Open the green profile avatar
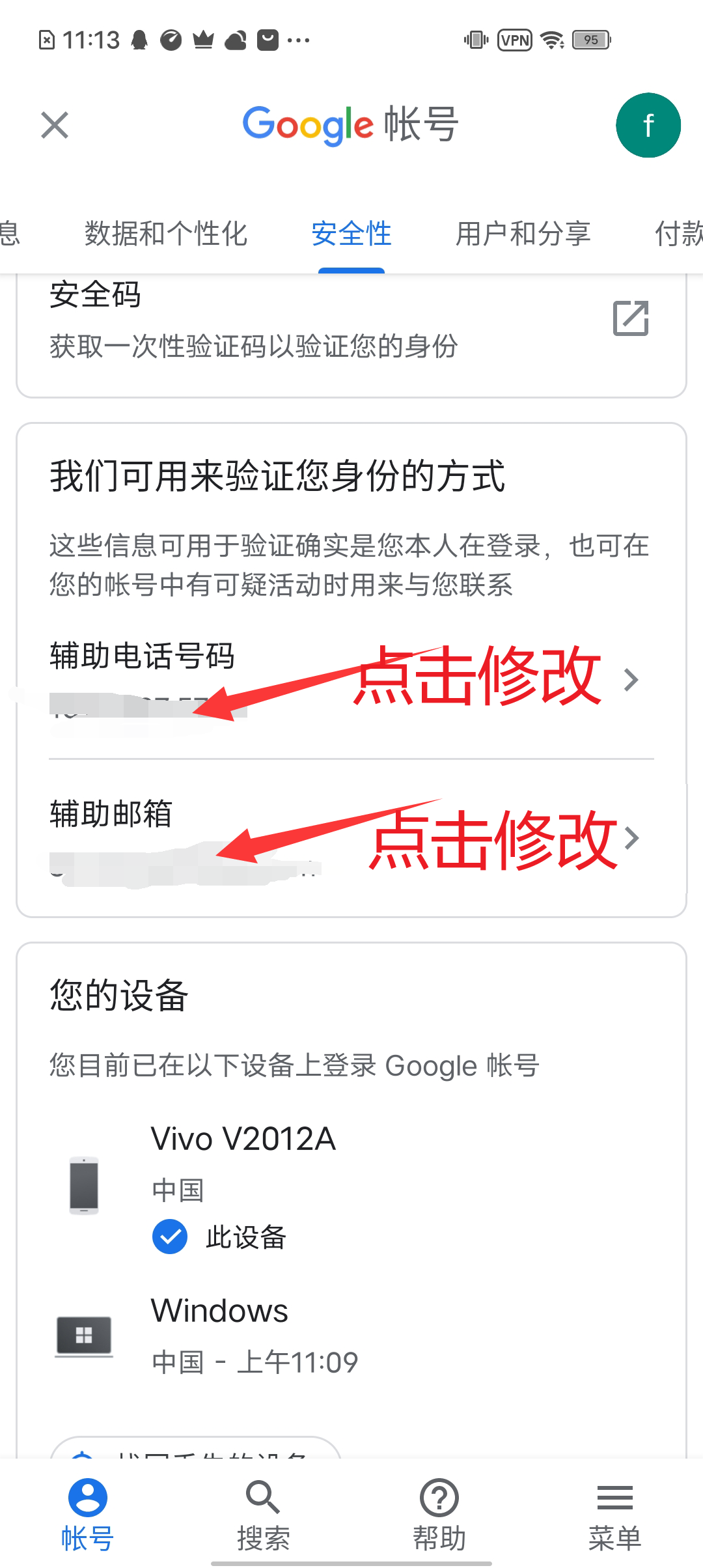 click(x=648, y=125)
